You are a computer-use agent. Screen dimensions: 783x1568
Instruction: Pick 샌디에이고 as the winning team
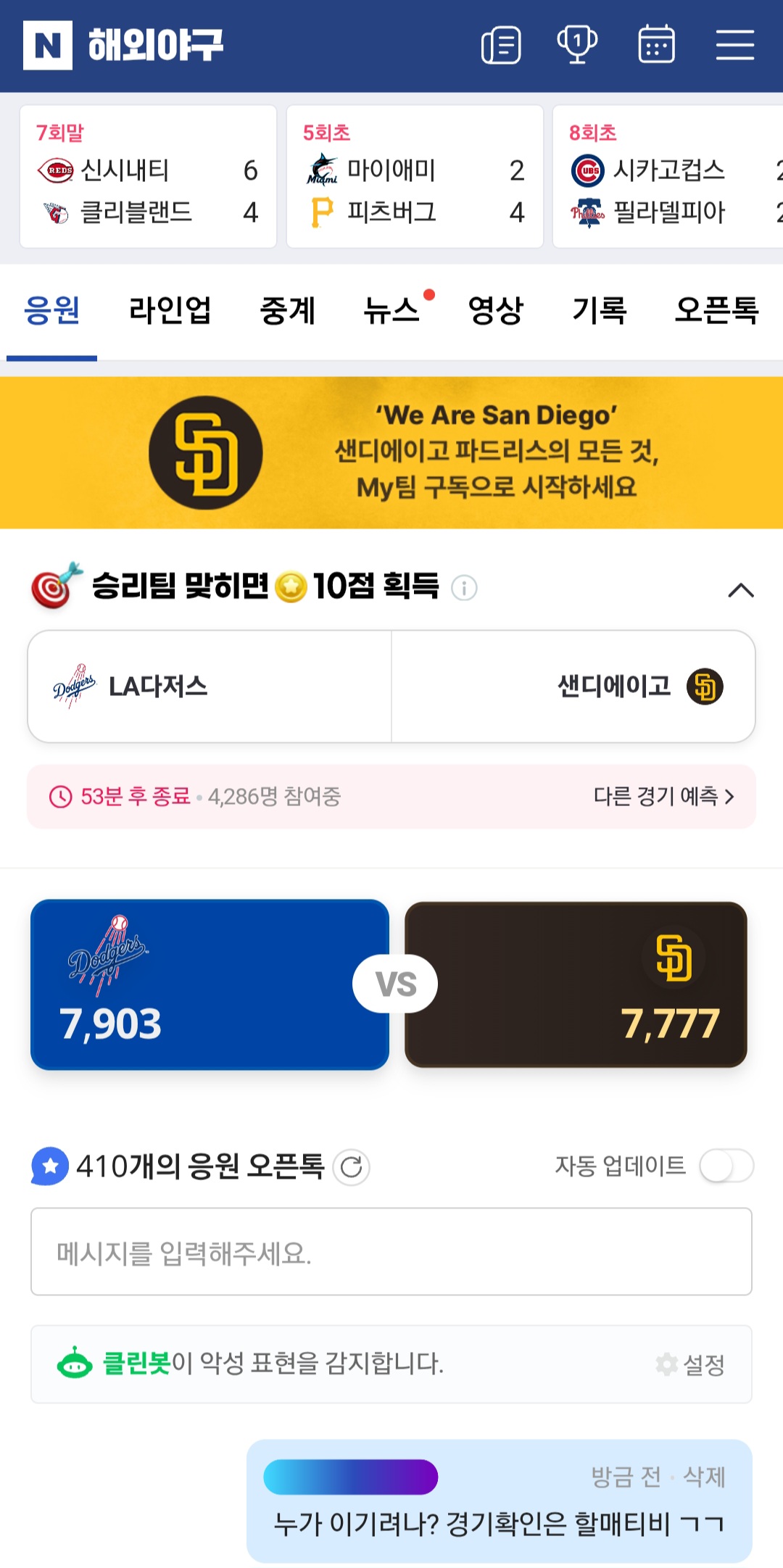(573, 686)
